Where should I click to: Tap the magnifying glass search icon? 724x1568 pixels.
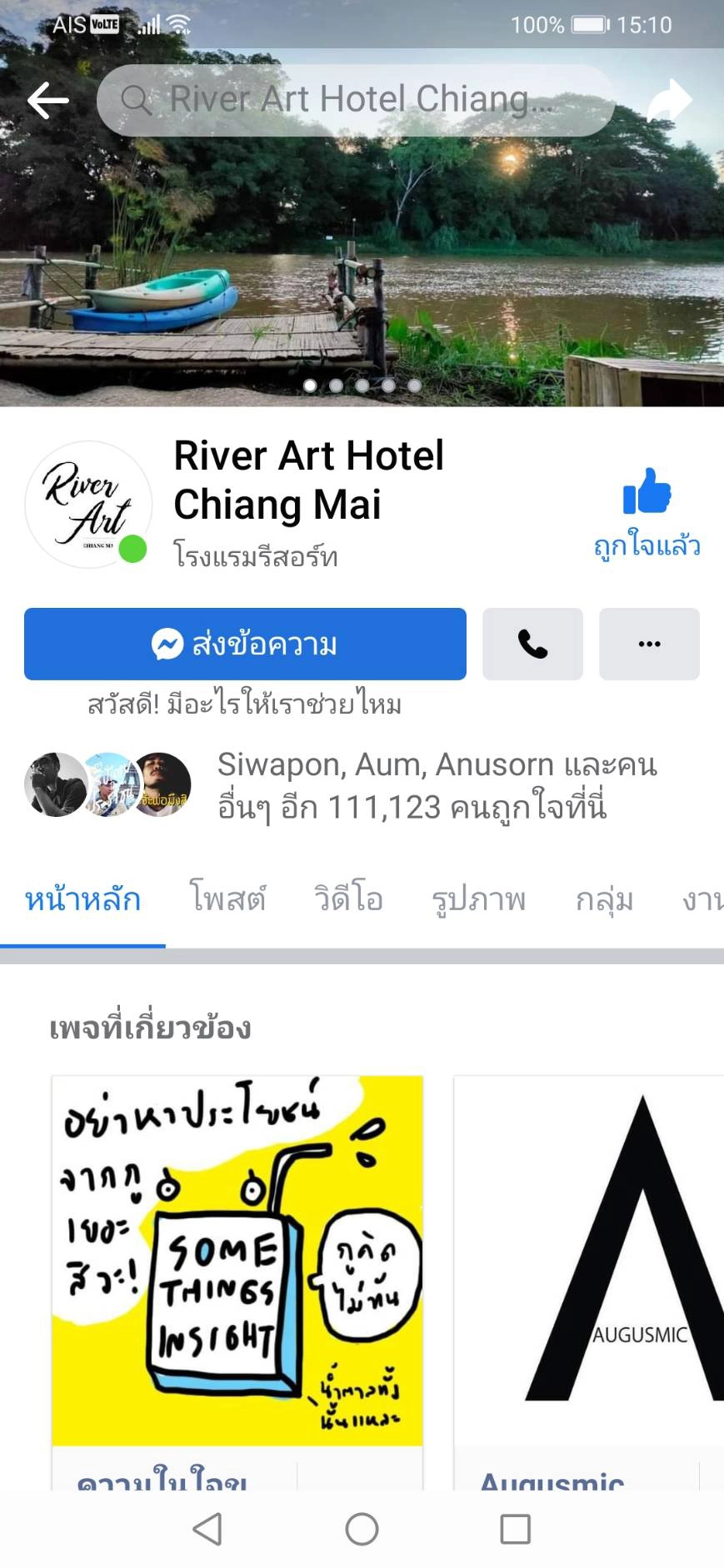point(137,99)
